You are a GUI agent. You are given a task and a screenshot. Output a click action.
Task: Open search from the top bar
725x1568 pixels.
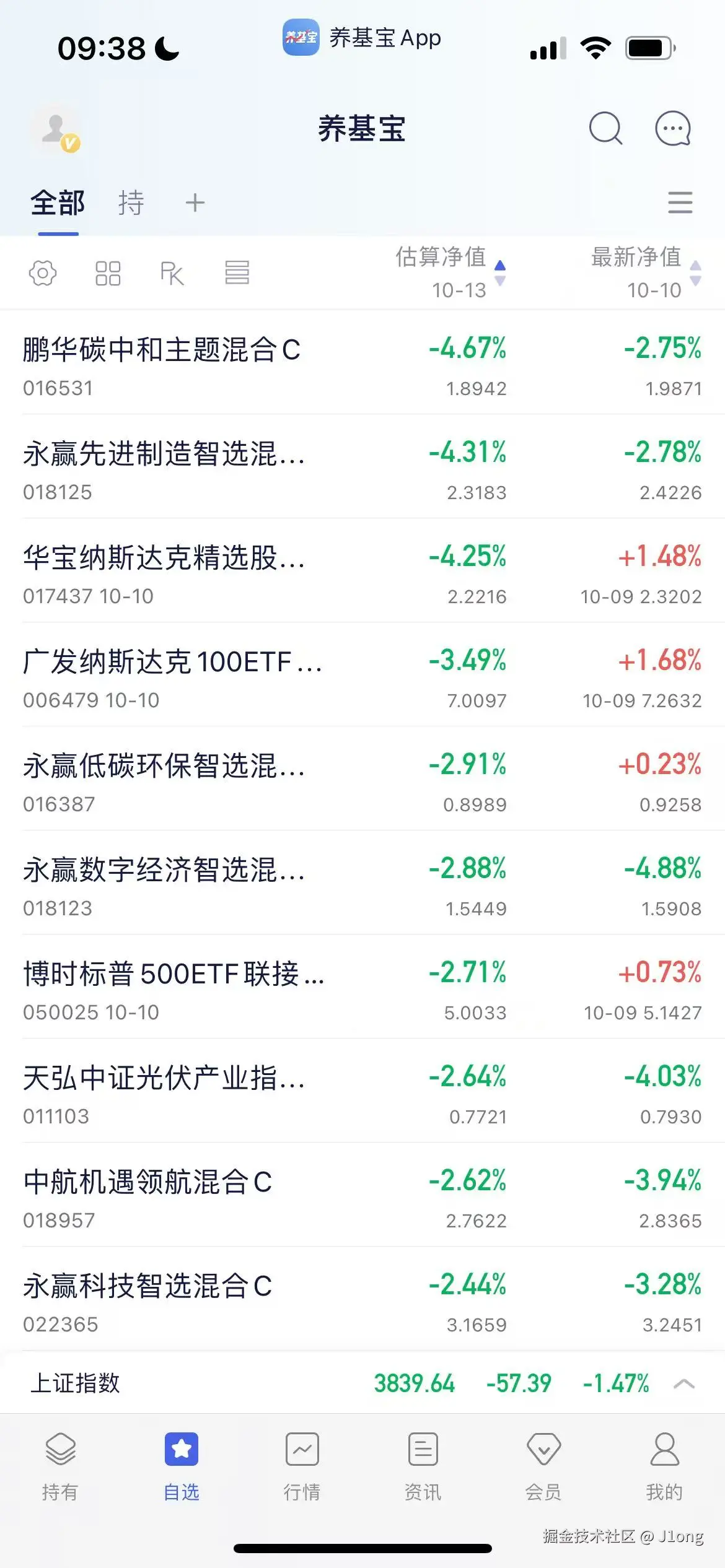coord(605,129)
